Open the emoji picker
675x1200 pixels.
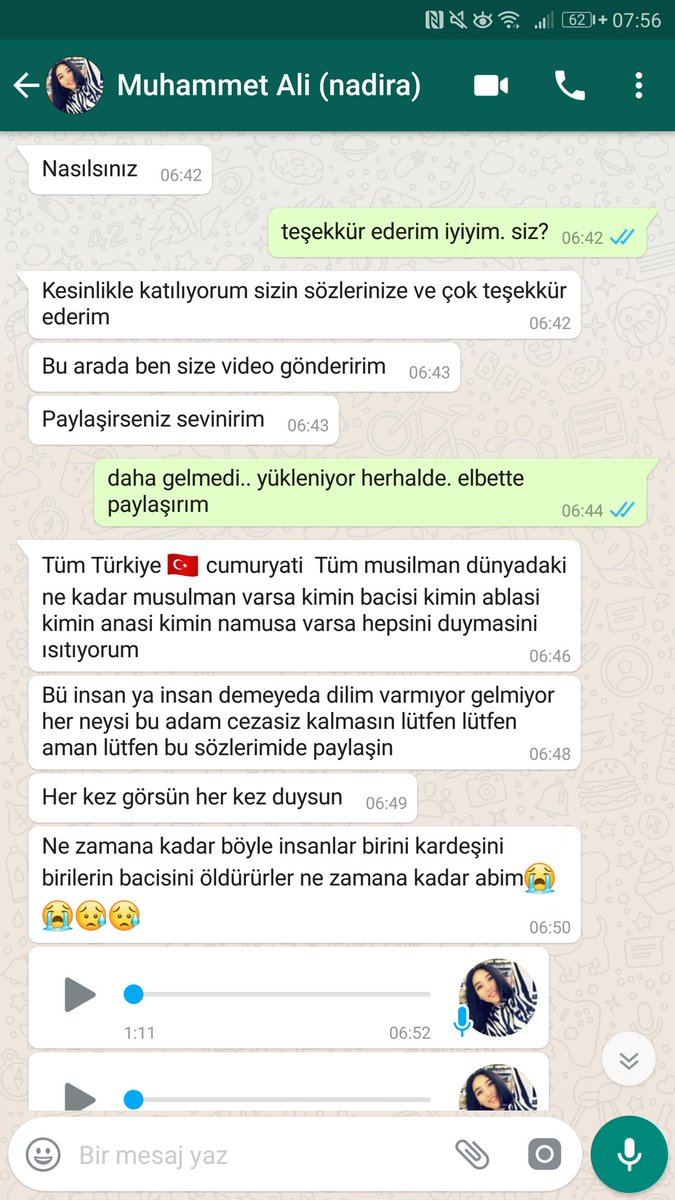[x=43, y=1155]
